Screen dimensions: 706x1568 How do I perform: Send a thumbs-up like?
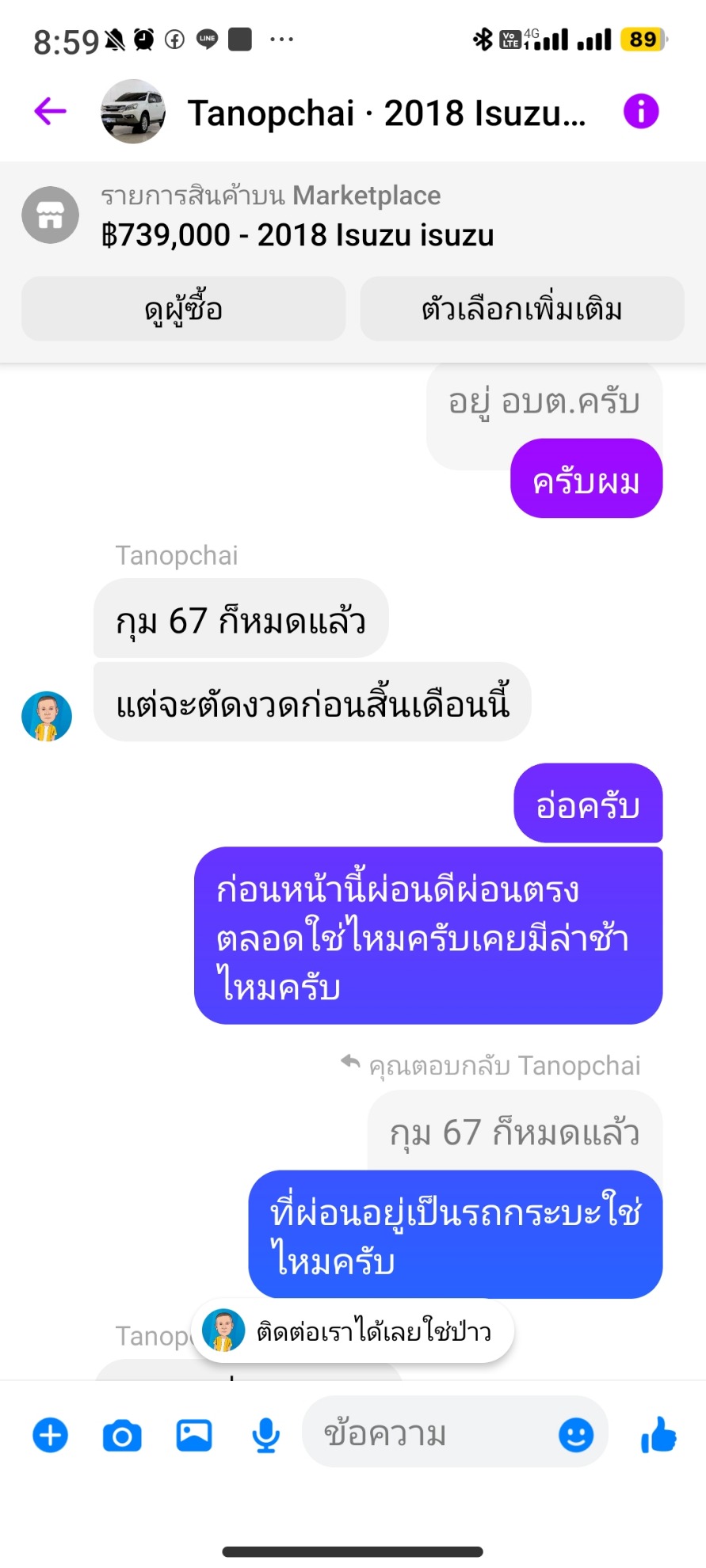point(659,1434)
